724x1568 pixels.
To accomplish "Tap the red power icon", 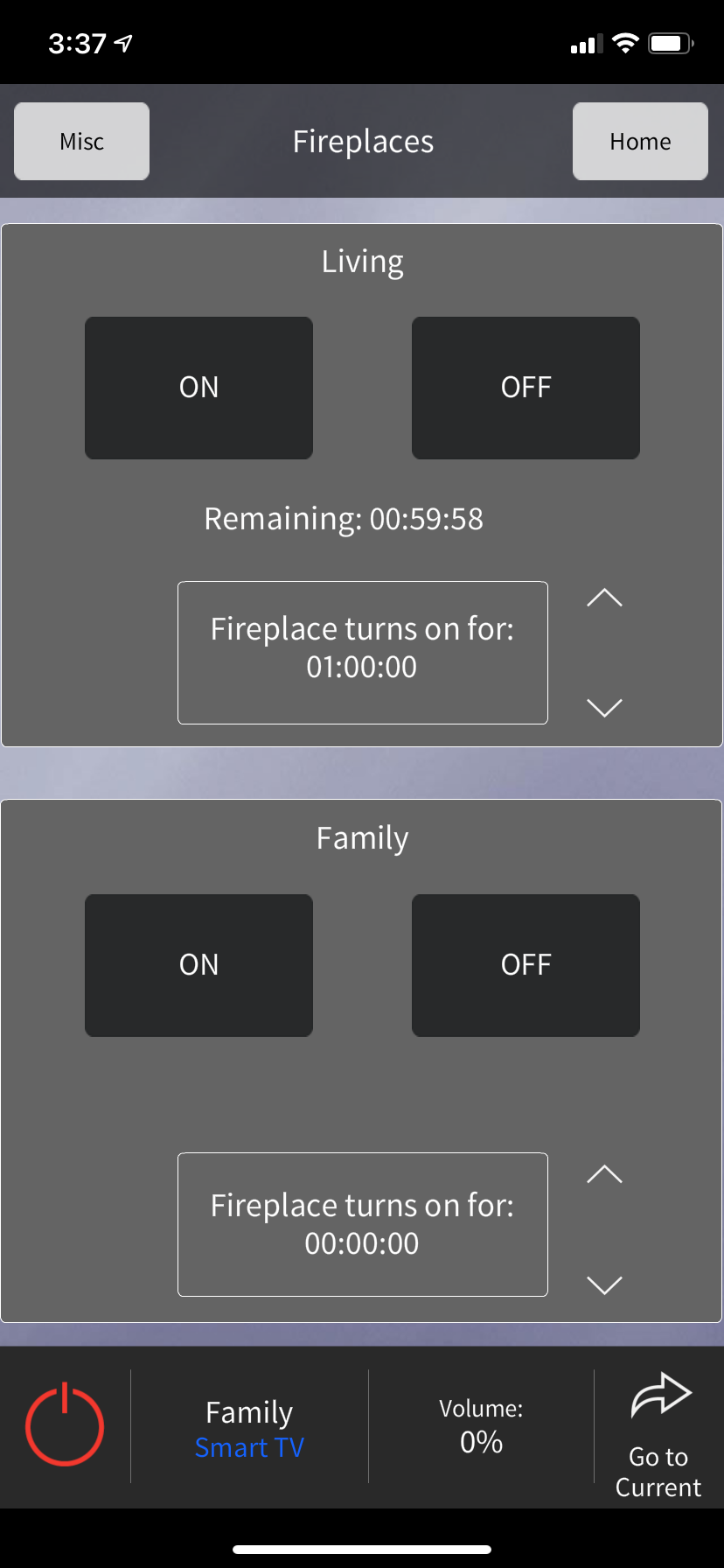I will [x=65, y=1424].
